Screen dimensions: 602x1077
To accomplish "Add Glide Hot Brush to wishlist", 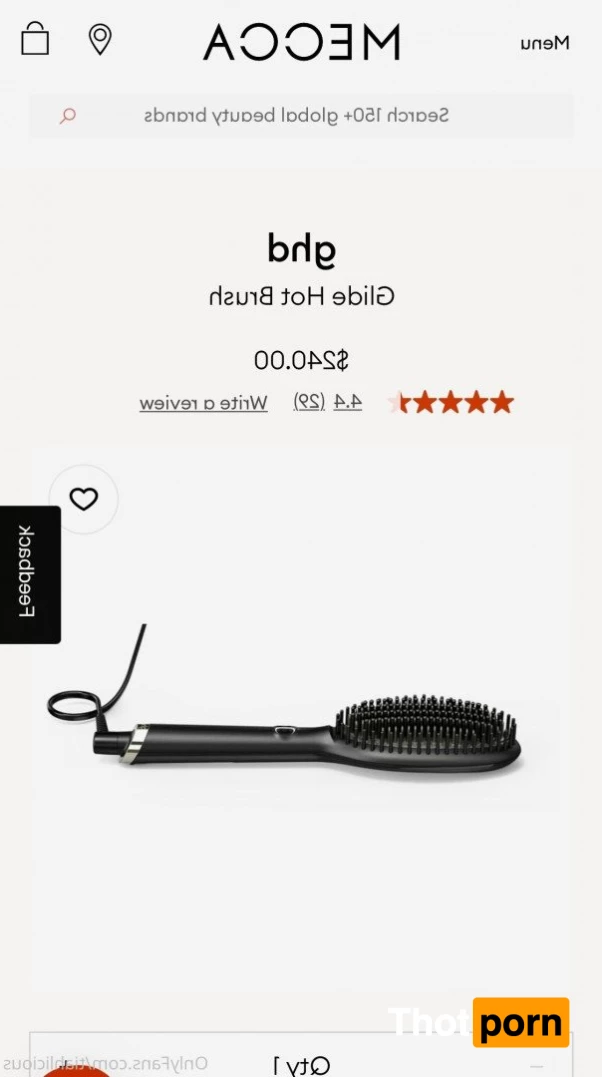I will 84,499.
